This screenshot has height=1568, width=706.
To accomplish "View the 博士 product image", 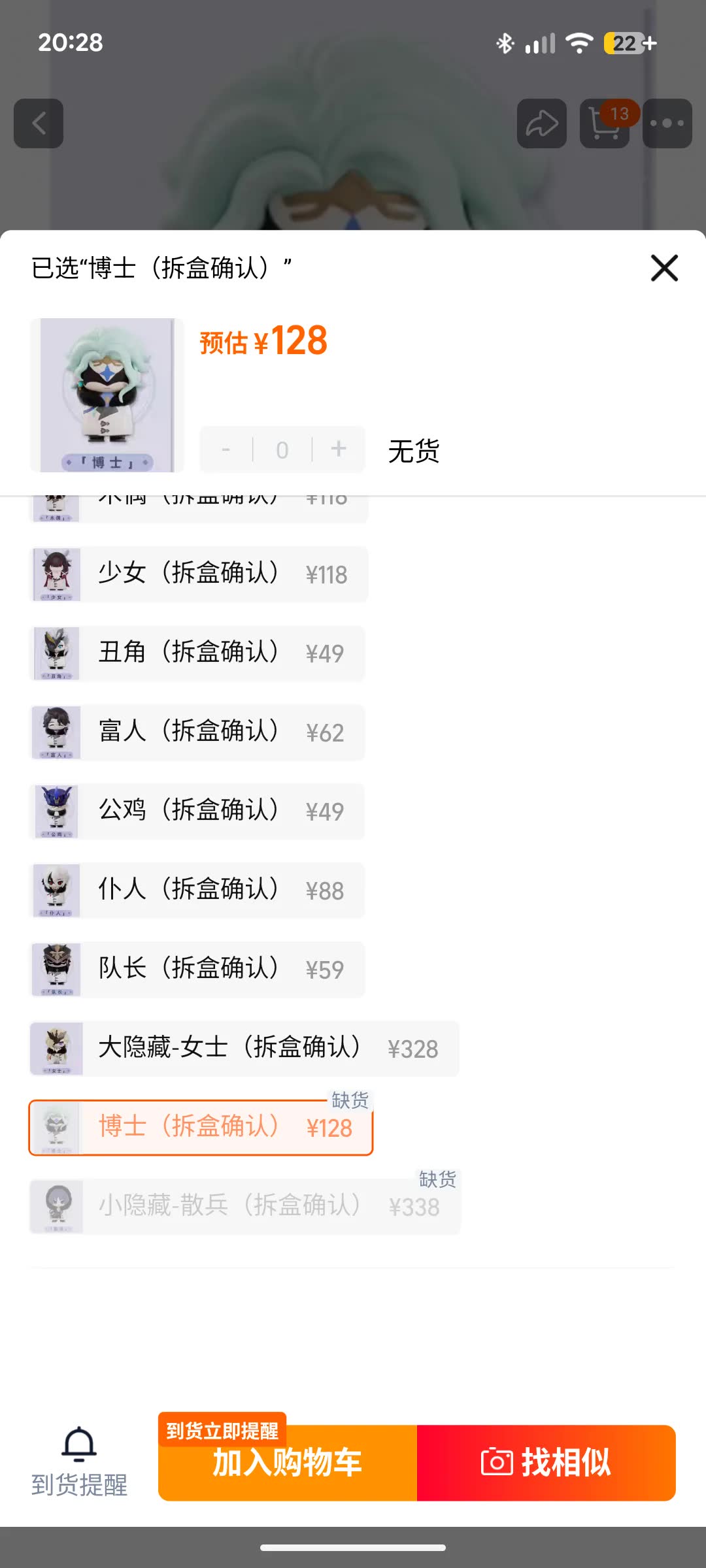I will pyautogui.click(x=107, y=395).
